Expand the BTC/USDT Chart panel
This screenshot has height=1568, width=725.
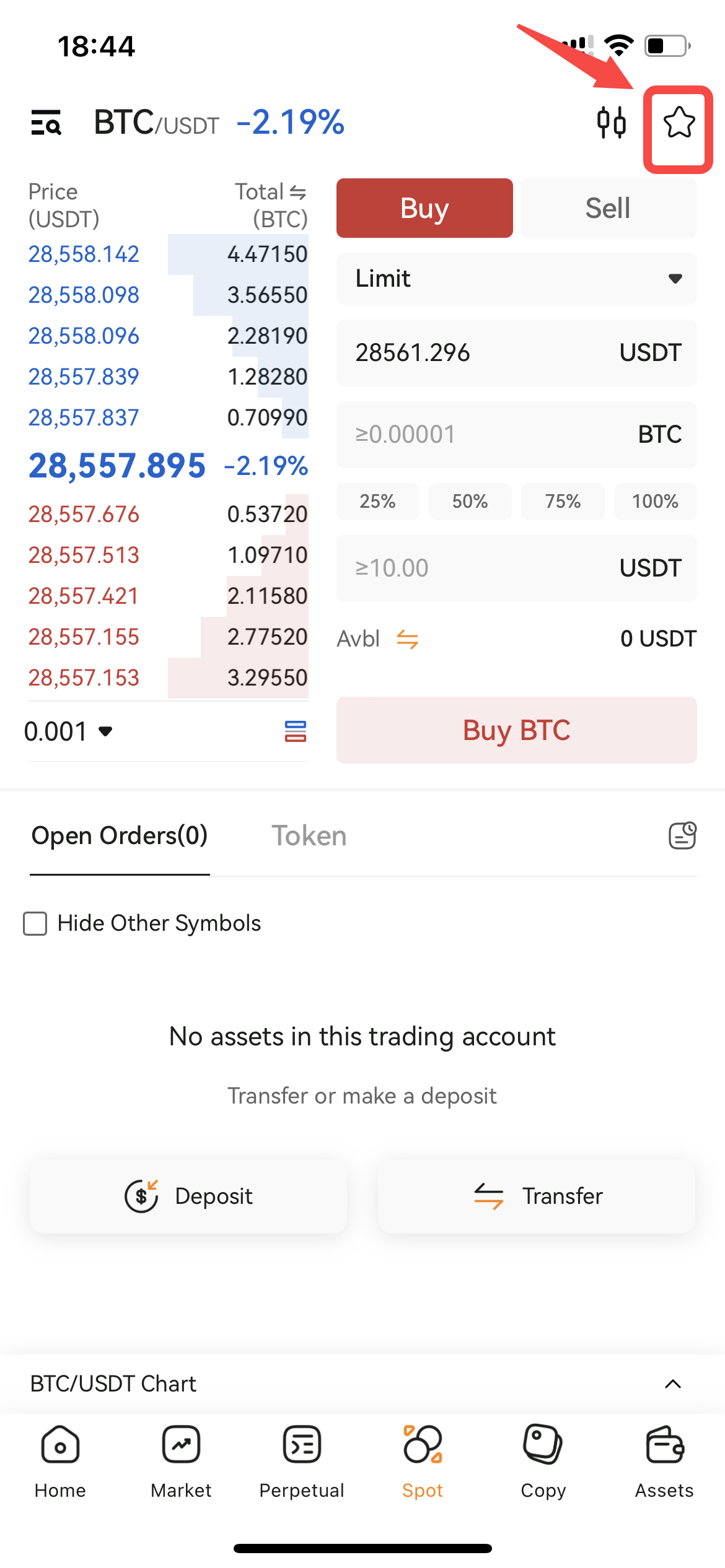(x=673, y=1384)
